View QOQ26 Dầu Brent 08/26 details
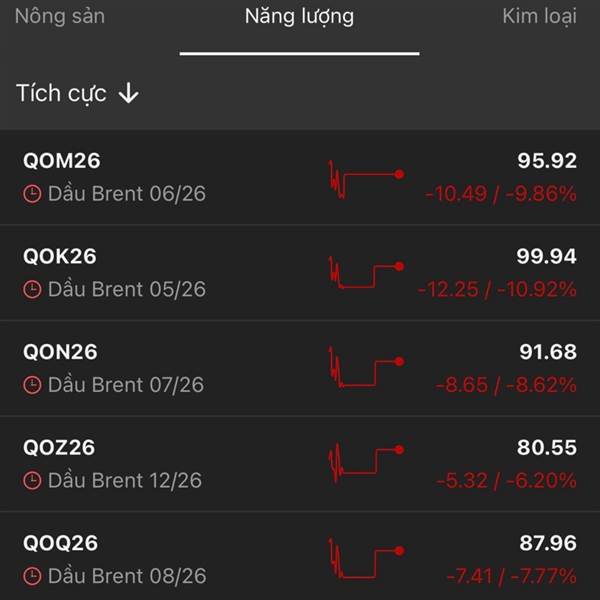The image size is (600, 600). click(x=300, y=557)
